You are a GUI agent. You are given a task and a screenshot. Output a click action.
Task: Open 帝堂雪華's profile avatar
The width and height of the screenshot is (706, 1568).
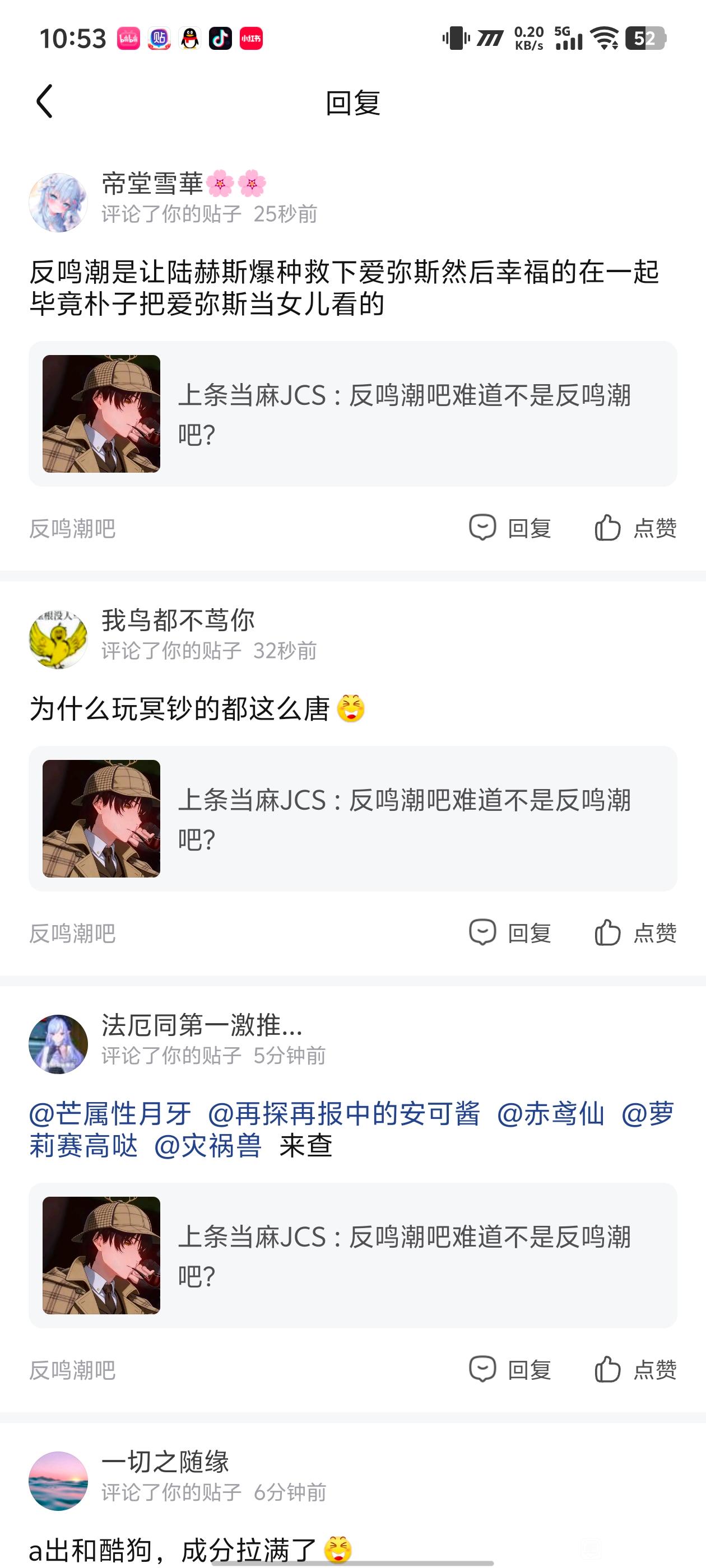pyautogui.click(x=58, y=202)
